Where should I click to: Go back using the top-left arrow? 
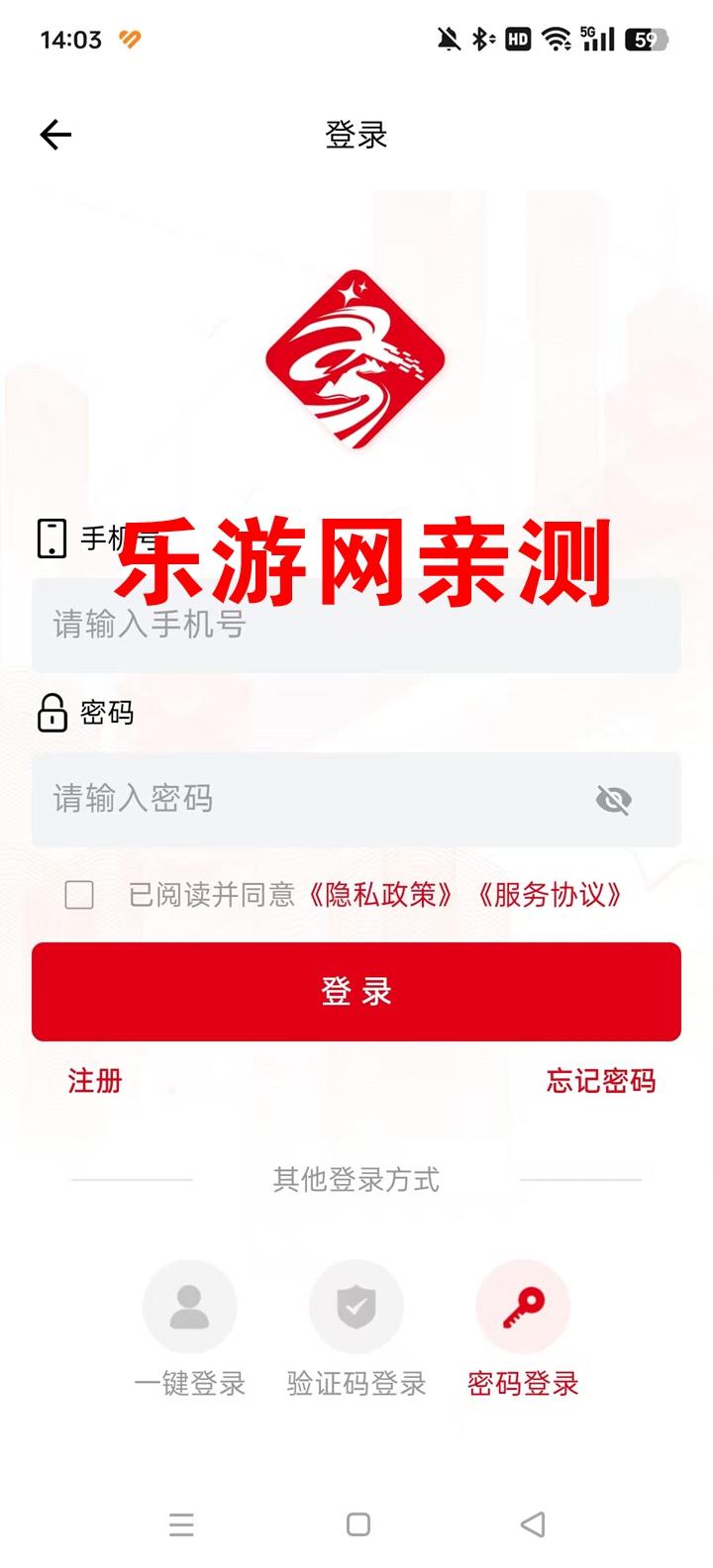(x=55, y=135)
